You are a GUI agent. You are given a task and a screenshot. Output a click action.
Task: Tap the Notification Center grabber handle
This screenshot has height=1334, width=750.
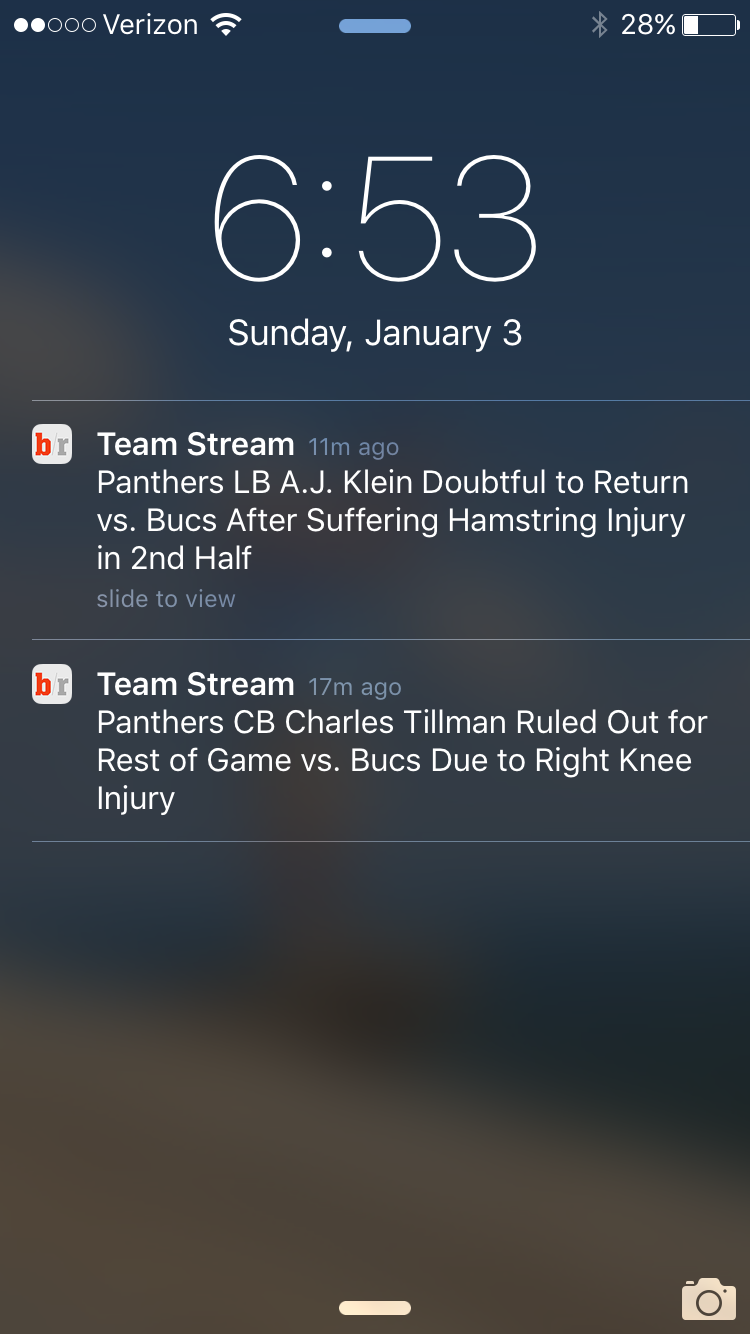tap(375, 26)
